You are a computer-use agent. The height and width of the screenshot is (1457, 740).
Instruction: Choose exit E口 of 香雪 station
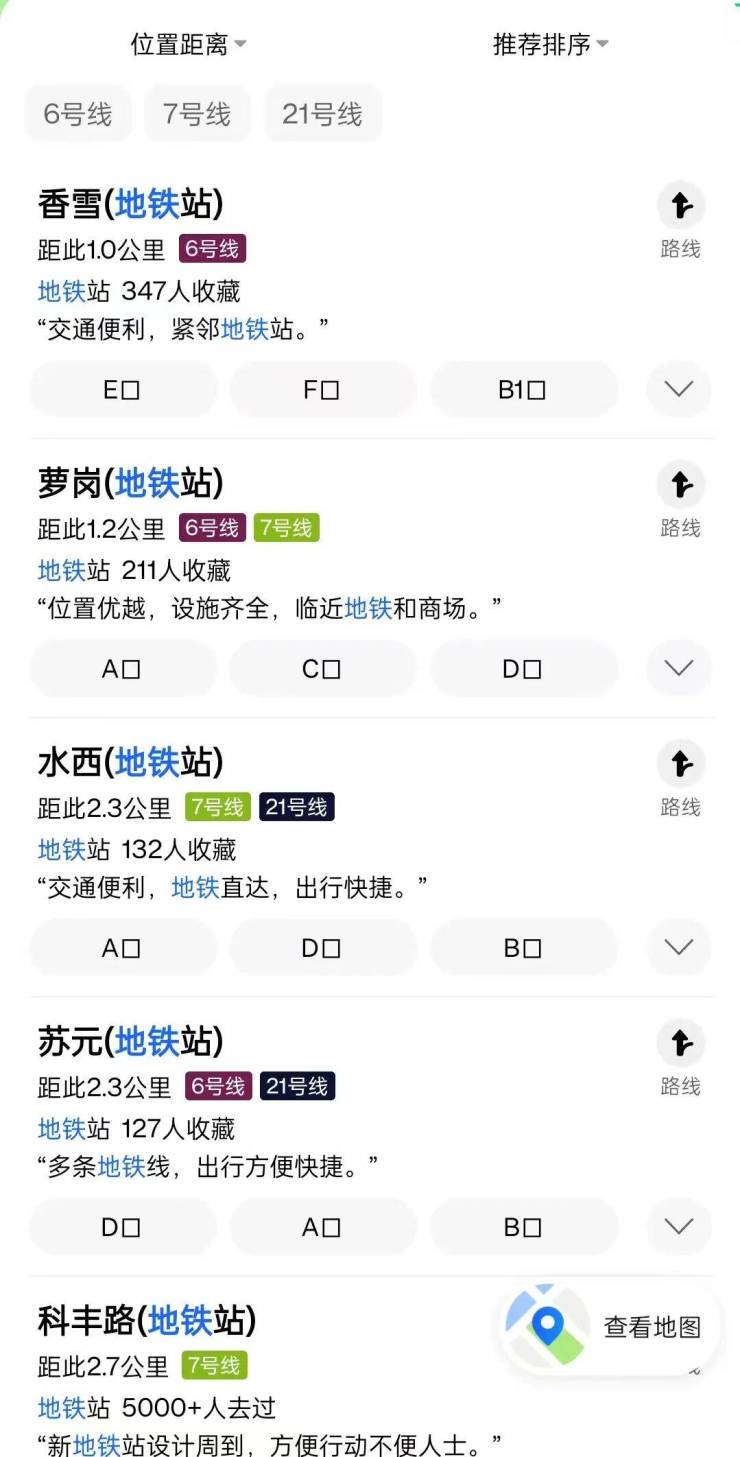[x=122, y=390]
